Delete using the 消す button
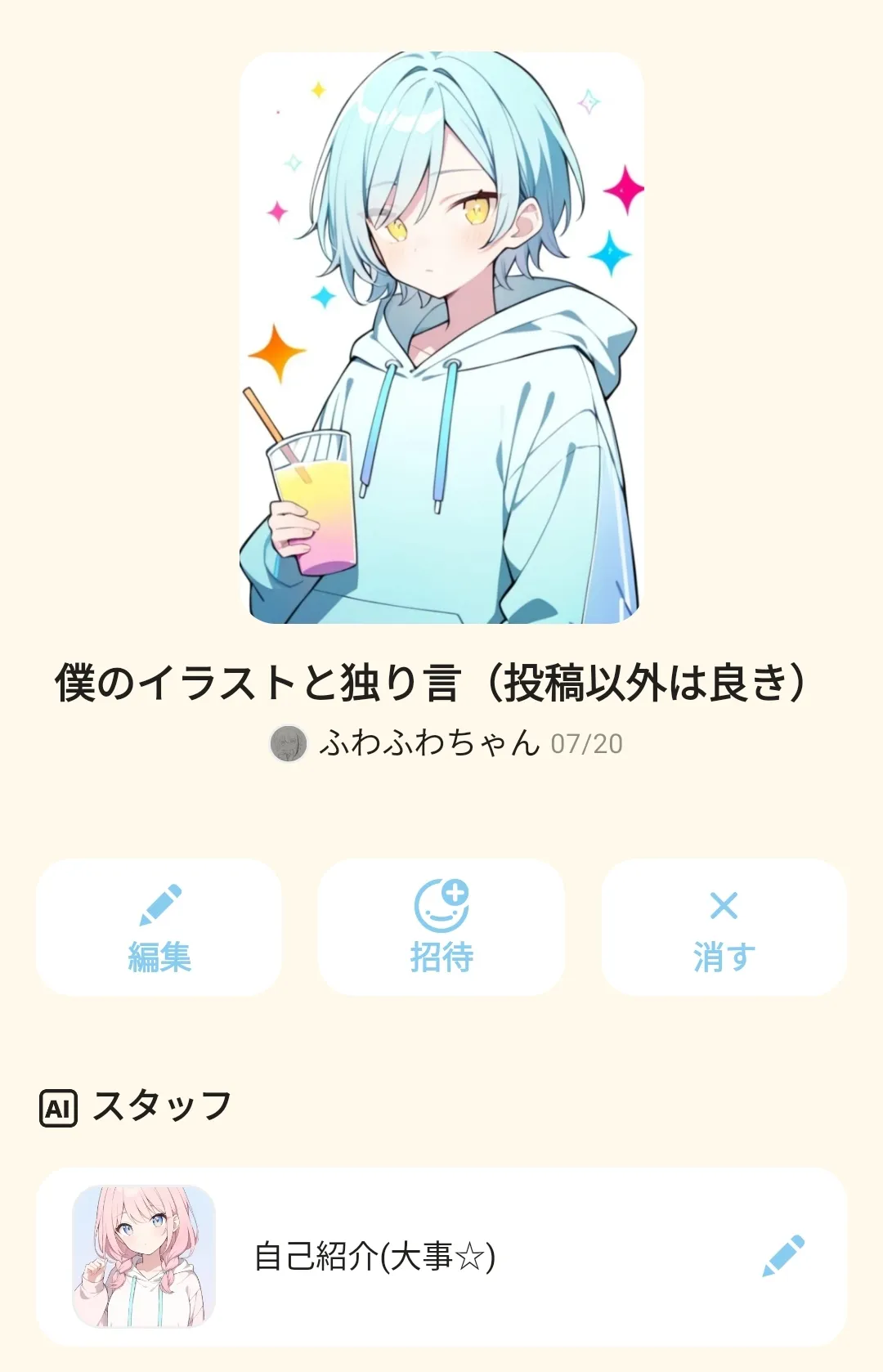Image resolution: width=883 pixels, height=1372 pixels. click(x=724, y=927)
